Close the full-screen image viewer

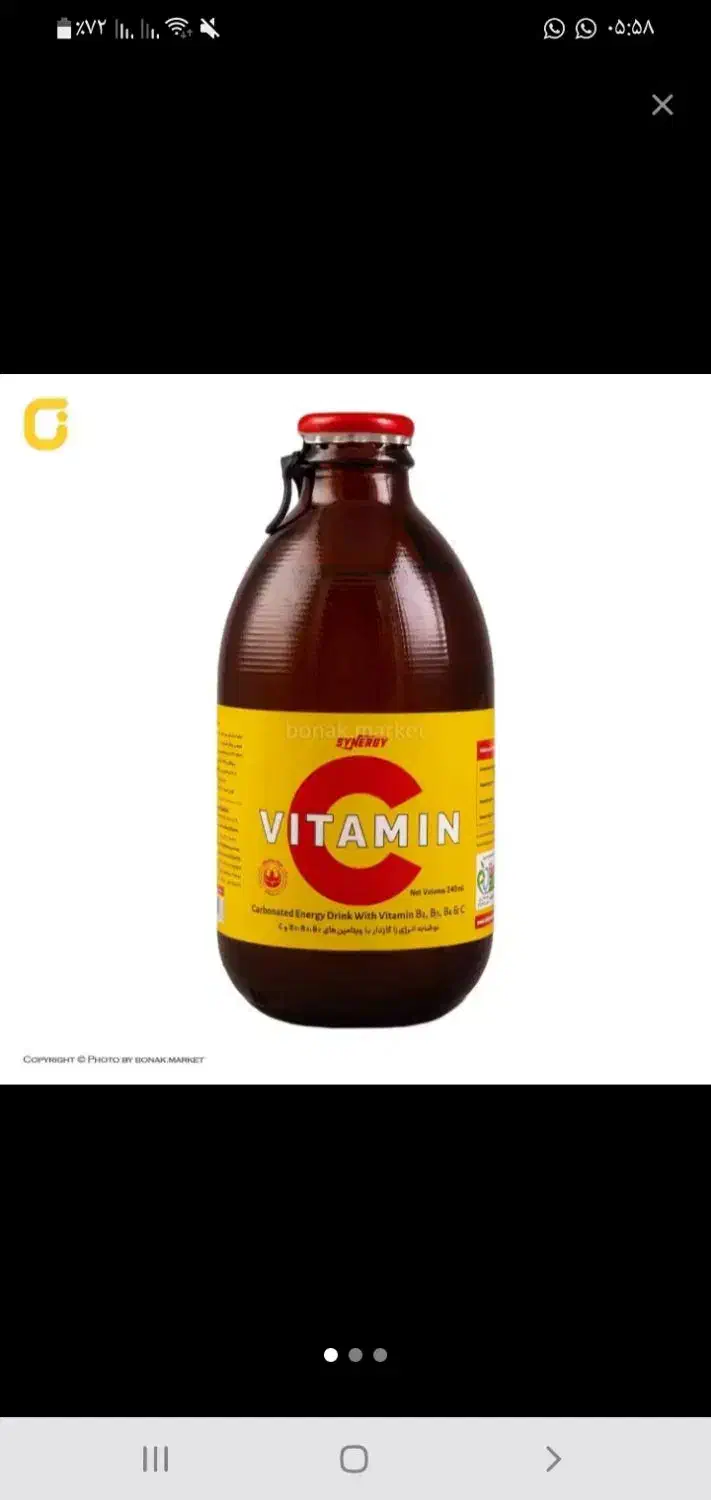click(662, 105)
